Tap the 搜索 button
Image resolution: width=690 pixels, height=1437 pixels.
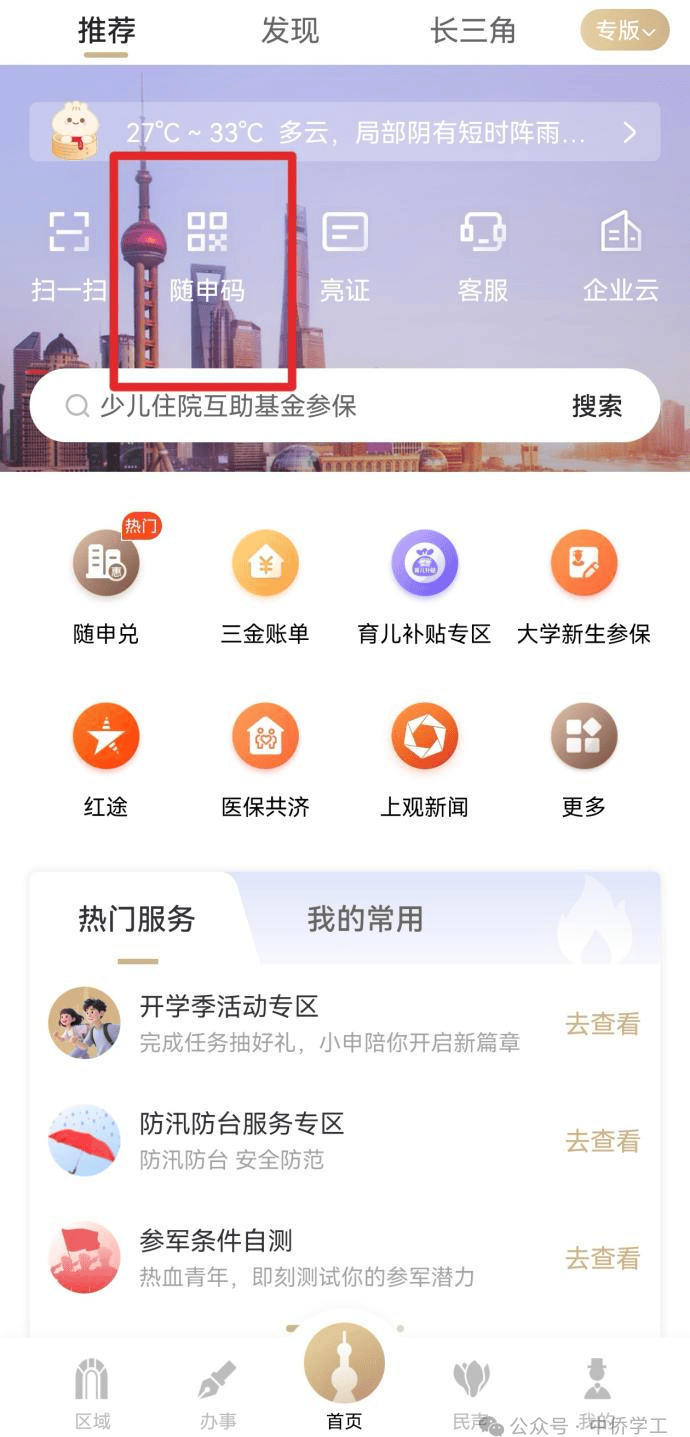click(597, 406)
